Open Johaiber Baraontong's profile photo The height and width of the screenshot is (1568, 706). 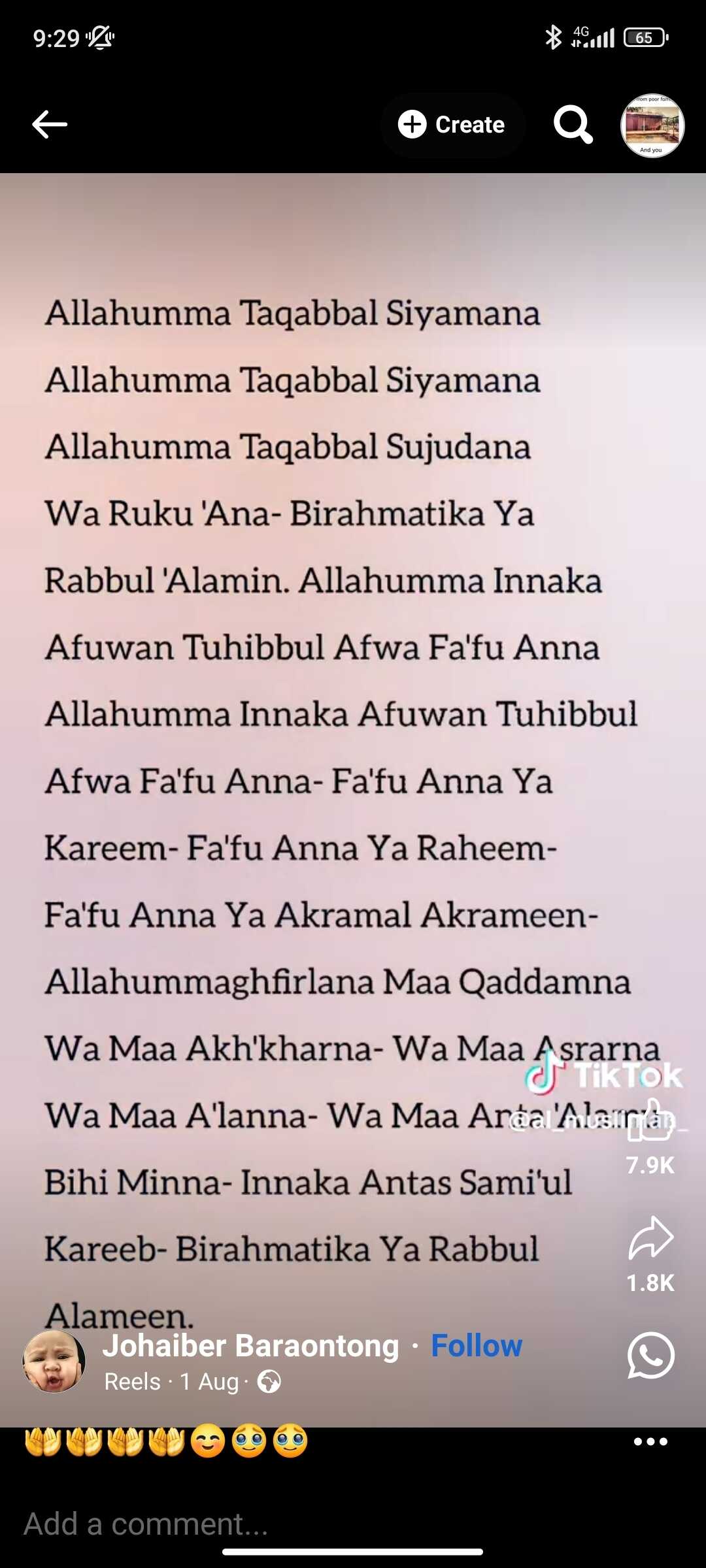coord(54,1361)
